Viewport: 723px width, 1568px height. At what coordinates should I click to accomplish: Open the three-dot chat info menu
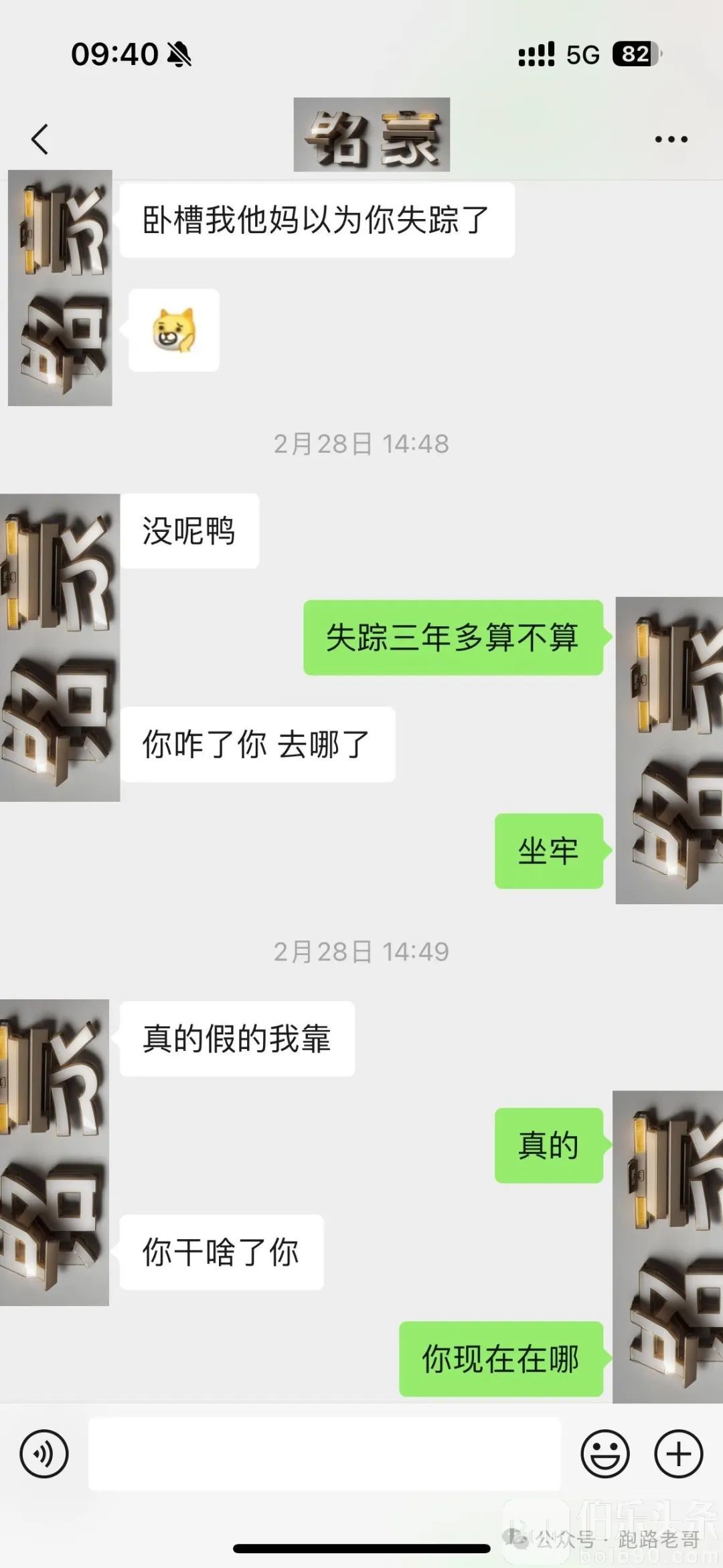(671, 139)
